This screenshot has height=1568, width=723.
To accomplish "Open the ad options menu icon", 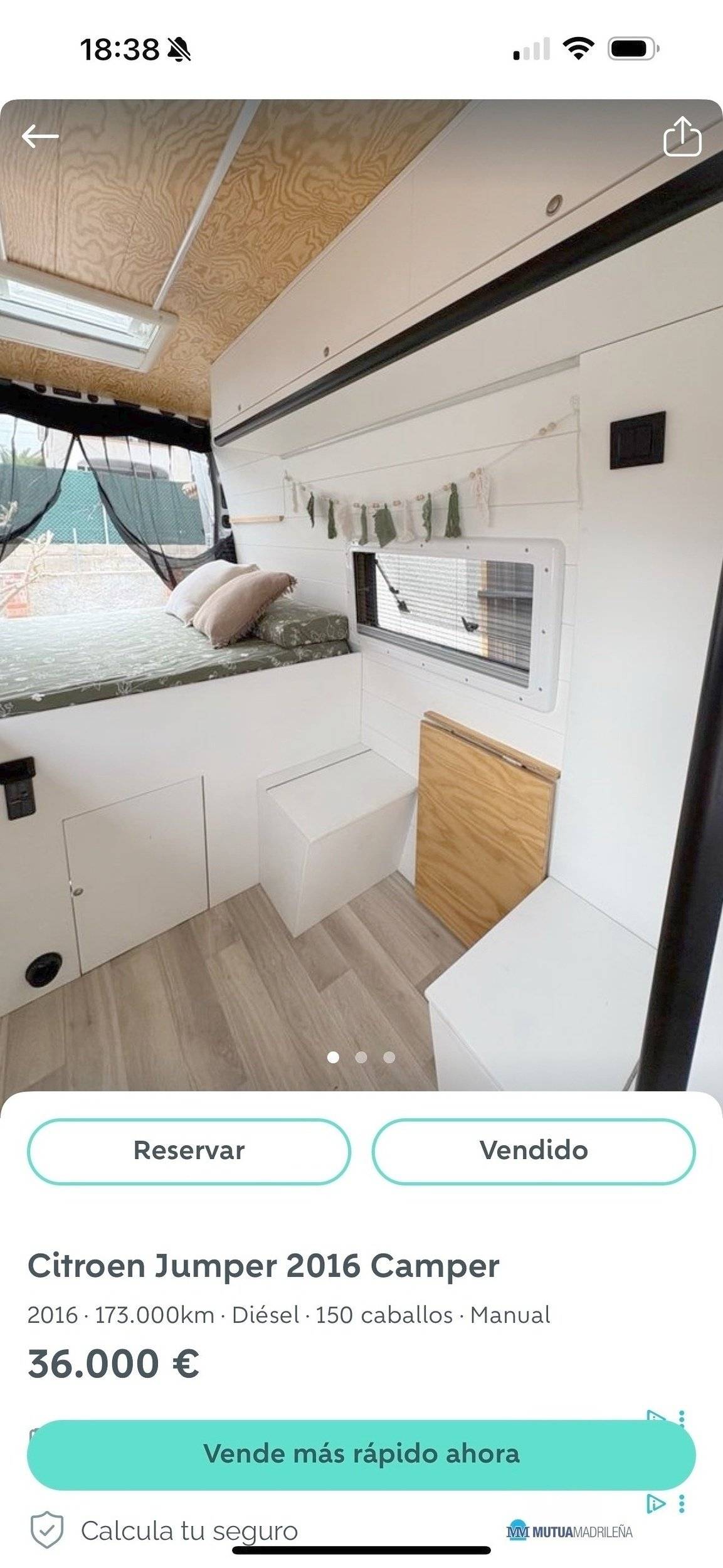I will click(682, 1503).
